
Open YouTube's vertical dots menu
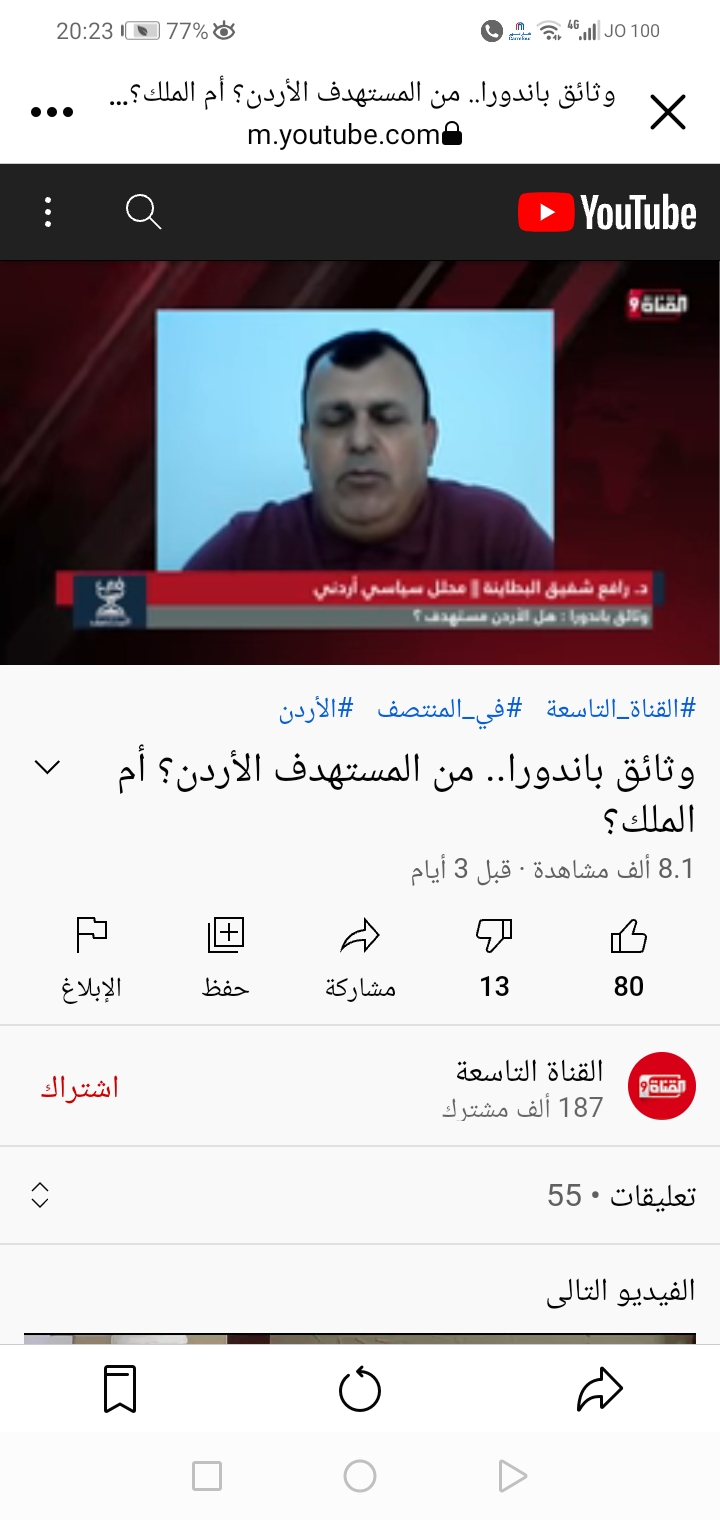48,212
